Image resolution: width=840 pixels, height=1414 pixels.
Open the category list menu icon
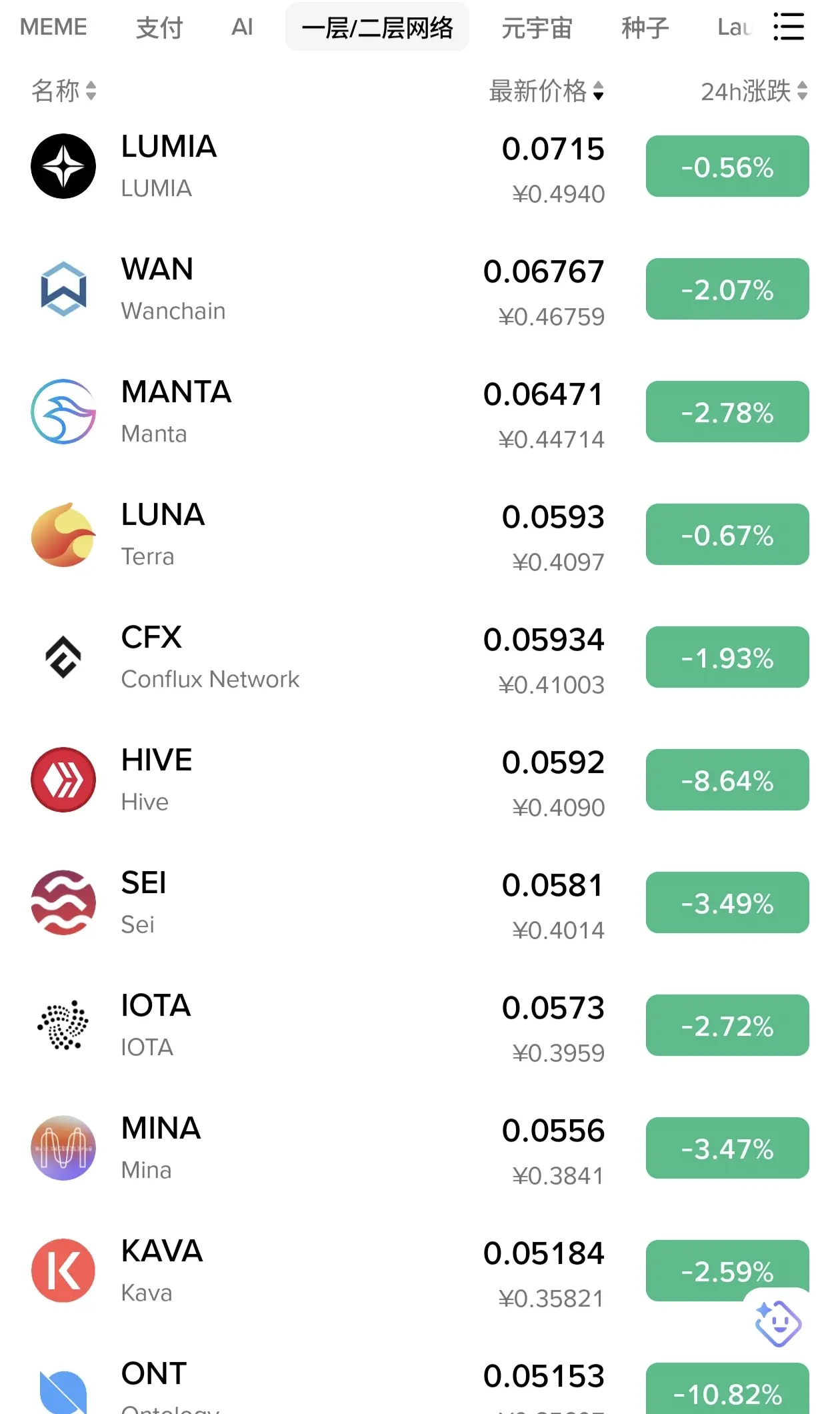point(789,27)
